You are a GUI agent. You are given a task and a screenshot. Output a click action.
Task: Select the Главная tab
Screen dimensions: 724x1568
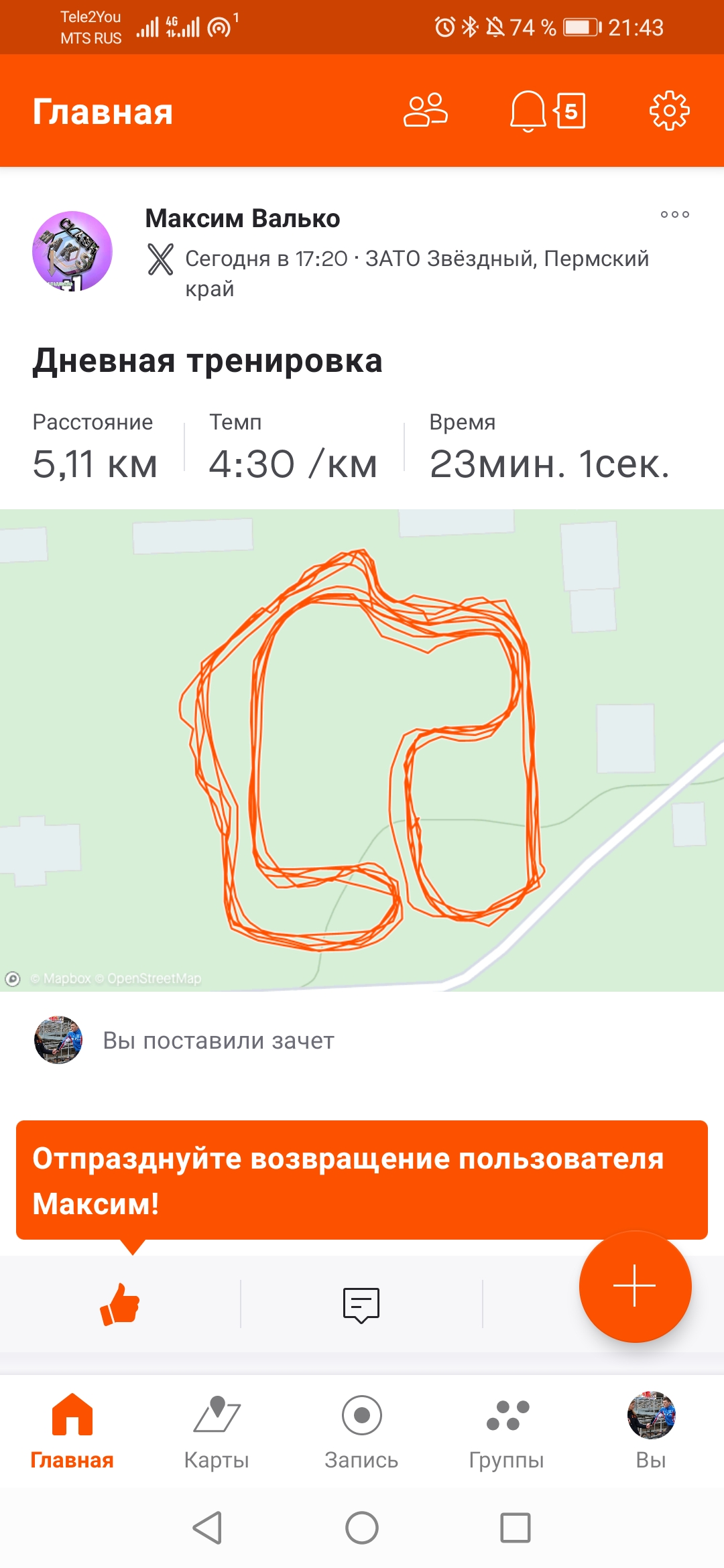pyautogui.click(x=72, y=1431)
